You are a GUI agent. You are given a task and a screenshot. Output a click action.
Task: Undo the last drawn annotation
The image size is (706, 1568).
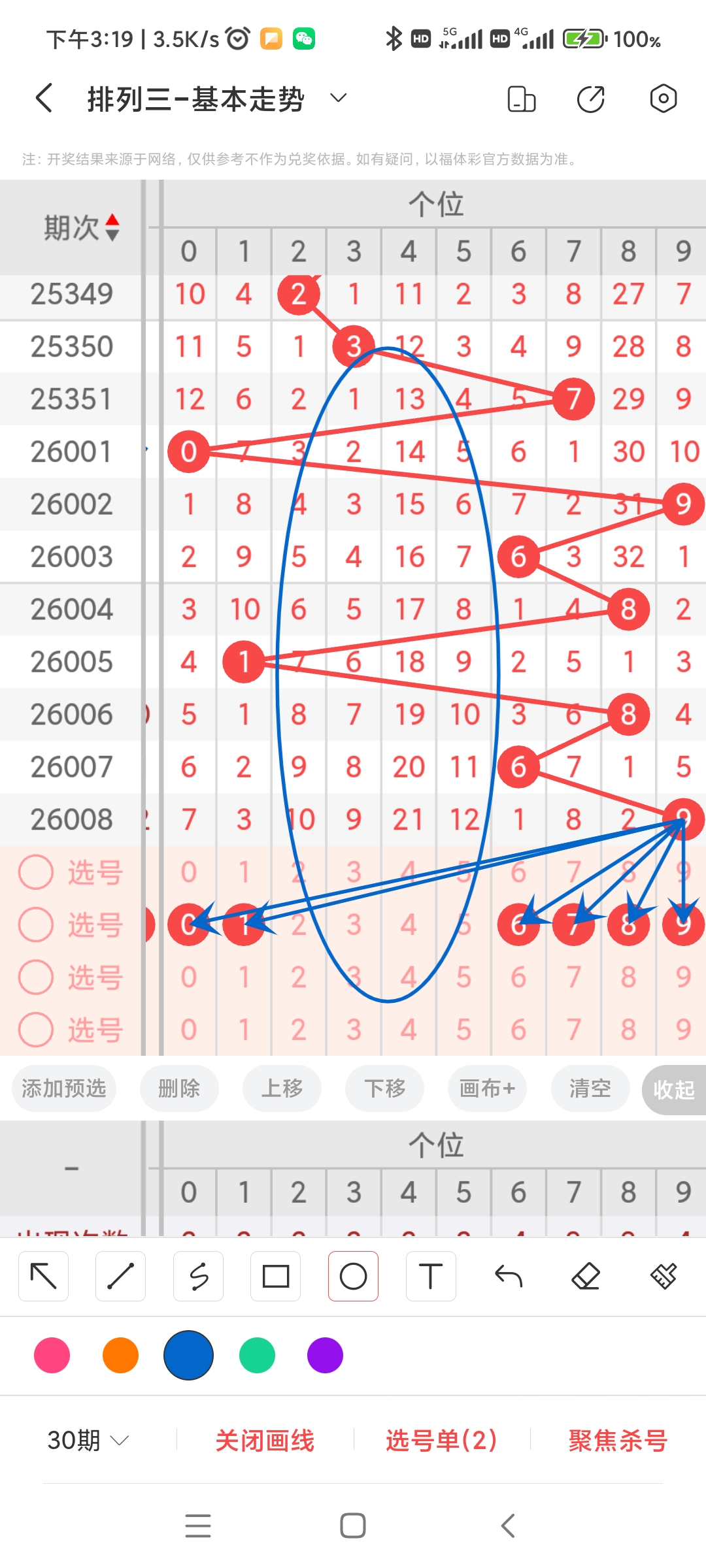click(x=509, y=1275)
